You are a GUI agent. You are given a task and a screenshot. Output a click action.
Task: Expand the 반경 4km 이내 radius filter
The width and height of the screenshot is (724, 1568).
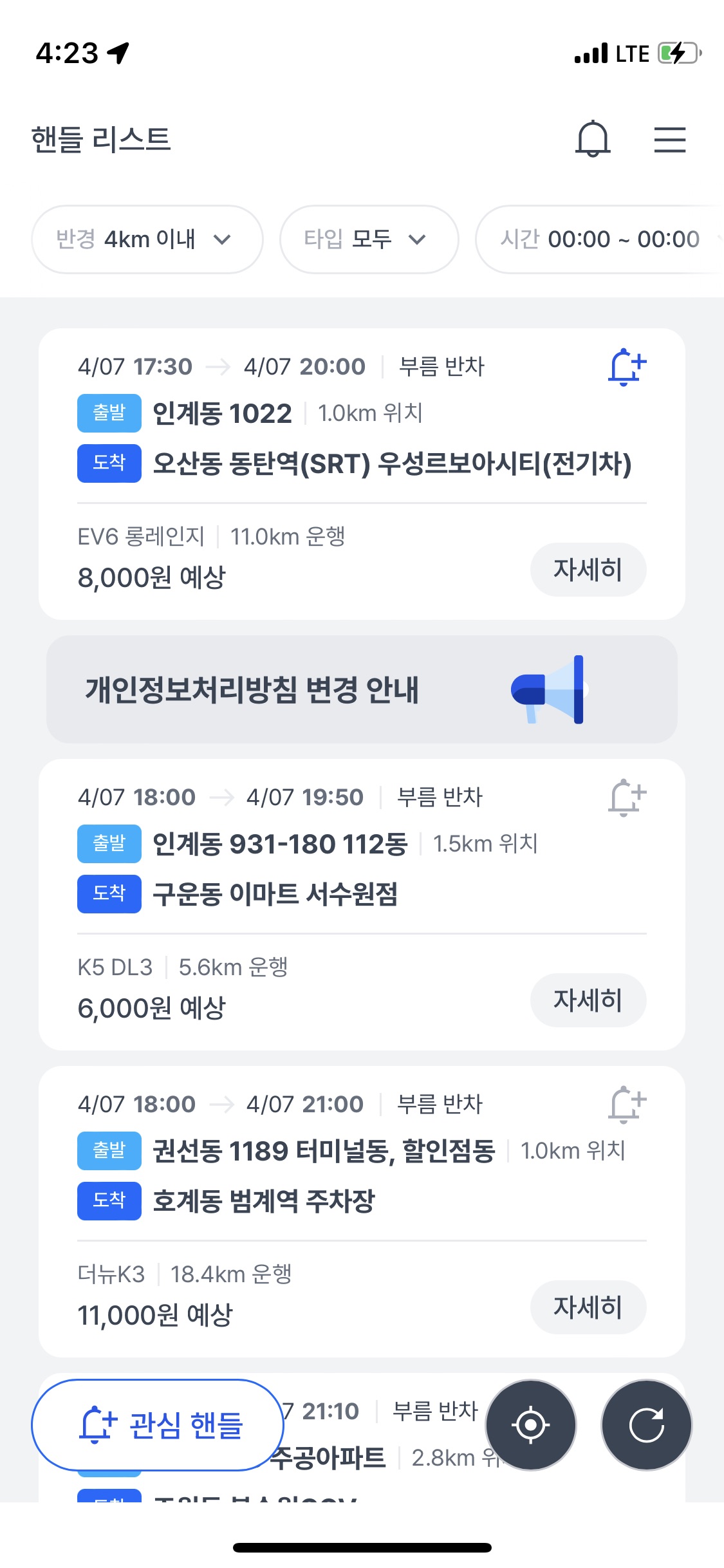(147, 239)
